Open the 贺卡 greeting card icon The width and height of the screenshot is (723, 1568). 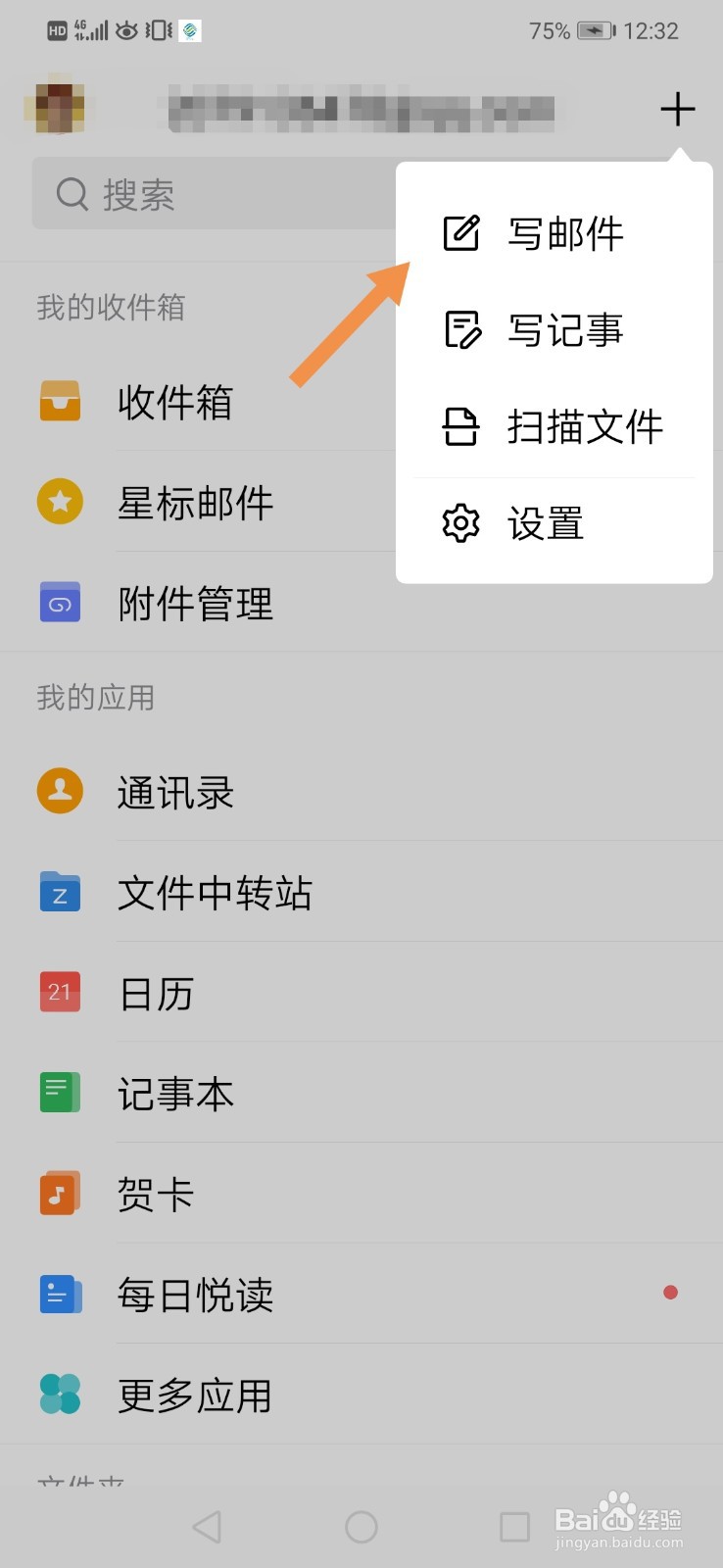[59, 1192]
